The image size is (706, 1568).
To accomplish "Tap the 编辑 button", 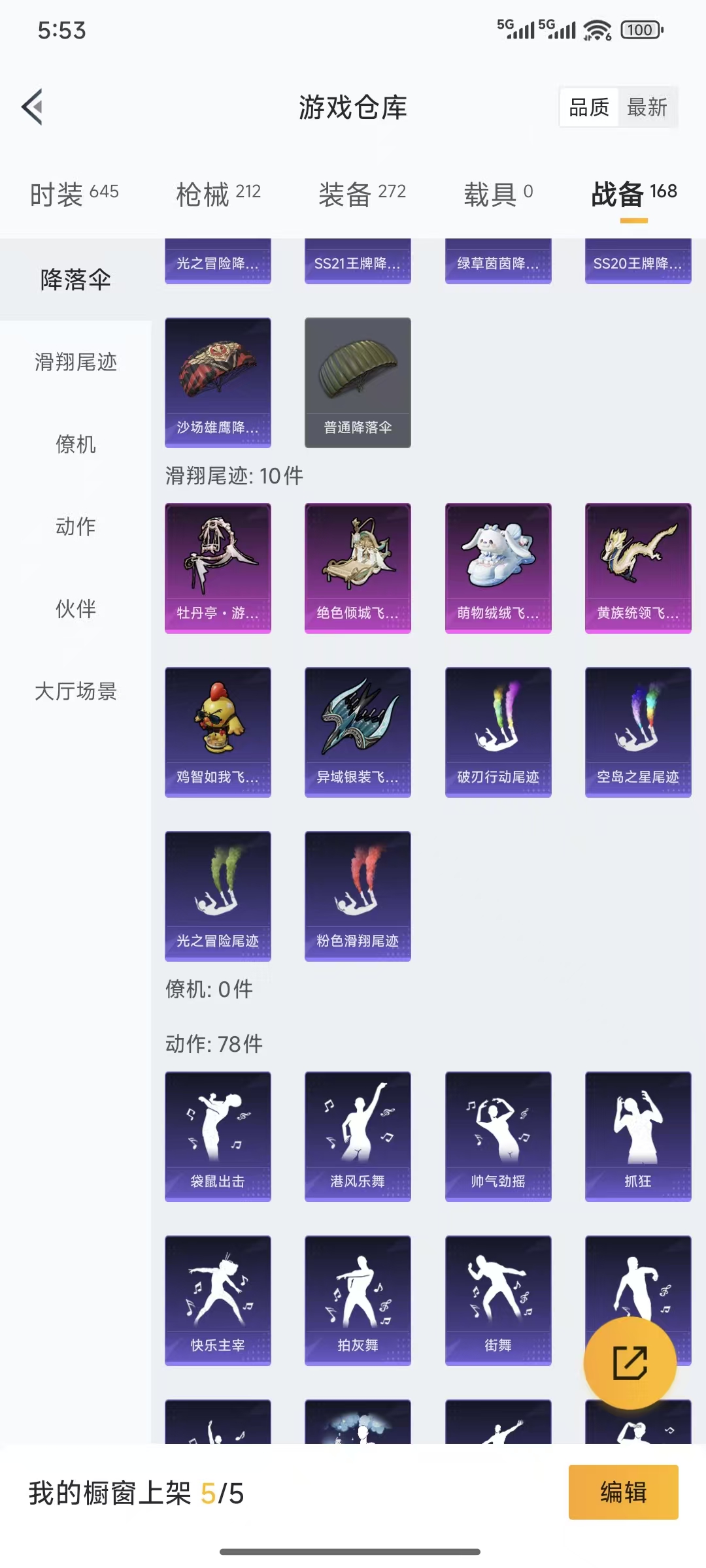I will point(623,1492).
